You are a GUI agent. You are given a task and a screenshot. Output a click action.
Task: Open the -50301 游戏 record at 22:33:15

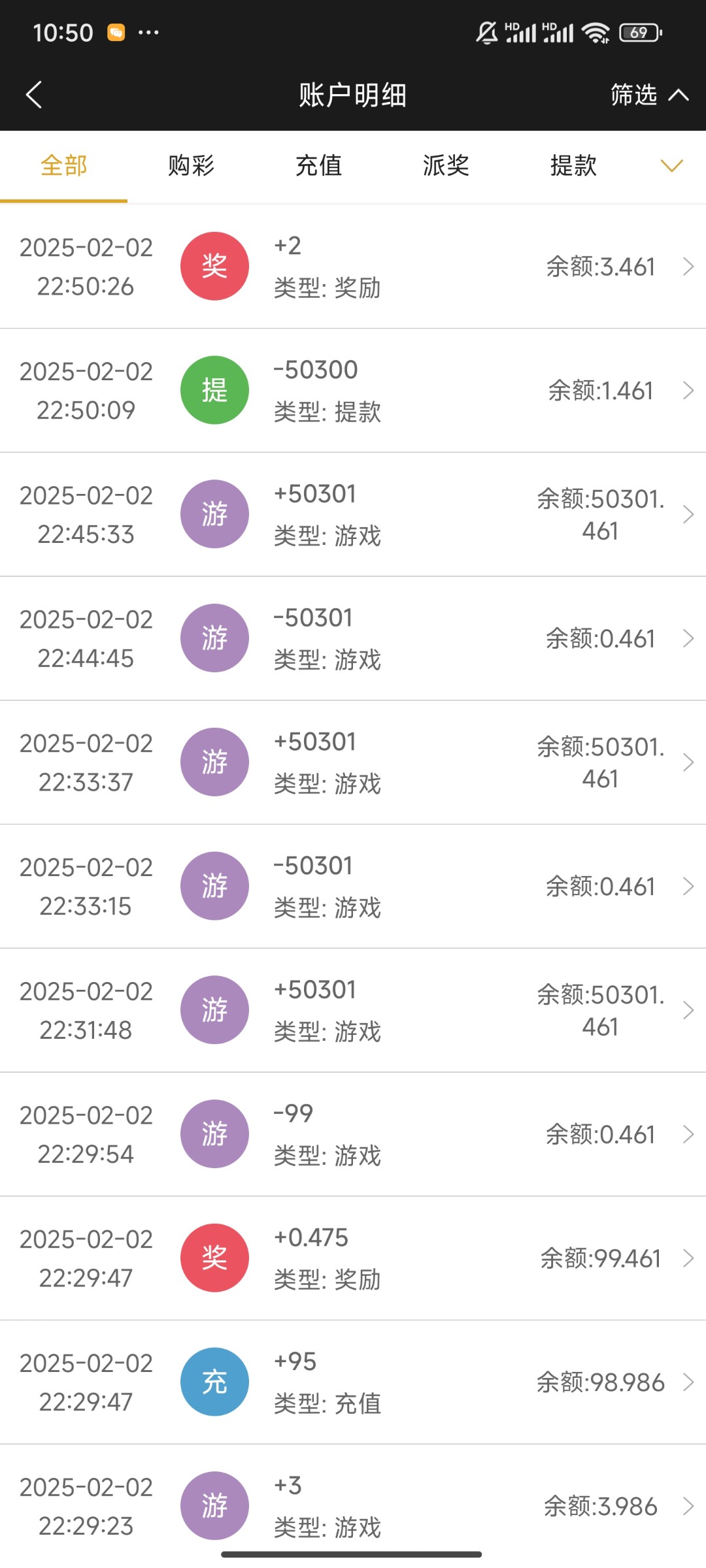pyautogui.click(x=353, y=887)
